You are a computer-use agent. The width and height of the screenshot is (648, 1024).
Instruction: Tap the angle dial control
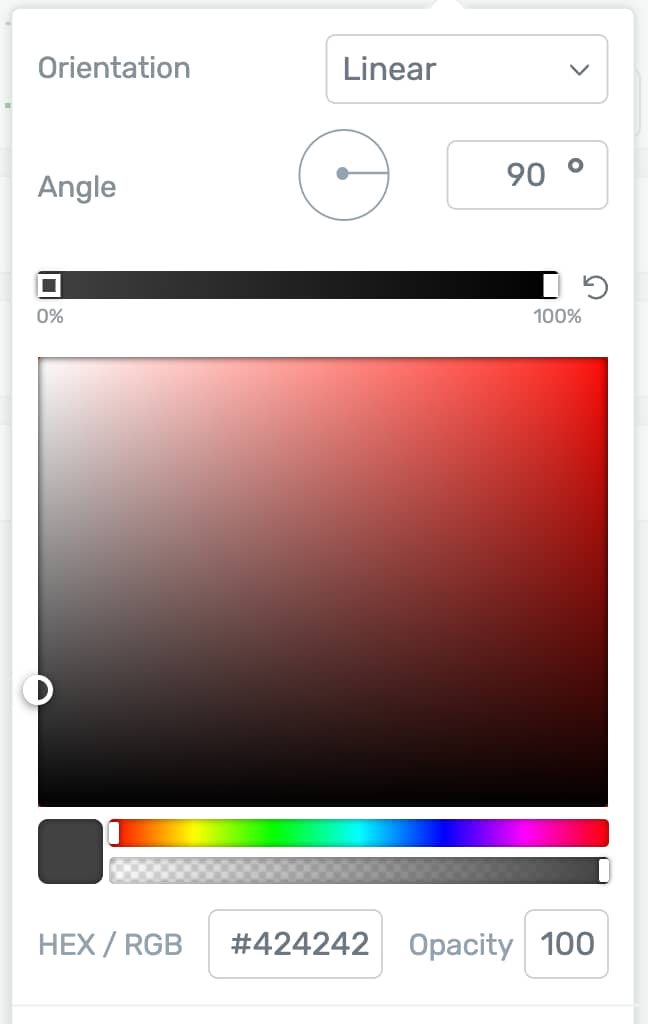[x=343, y=174]
